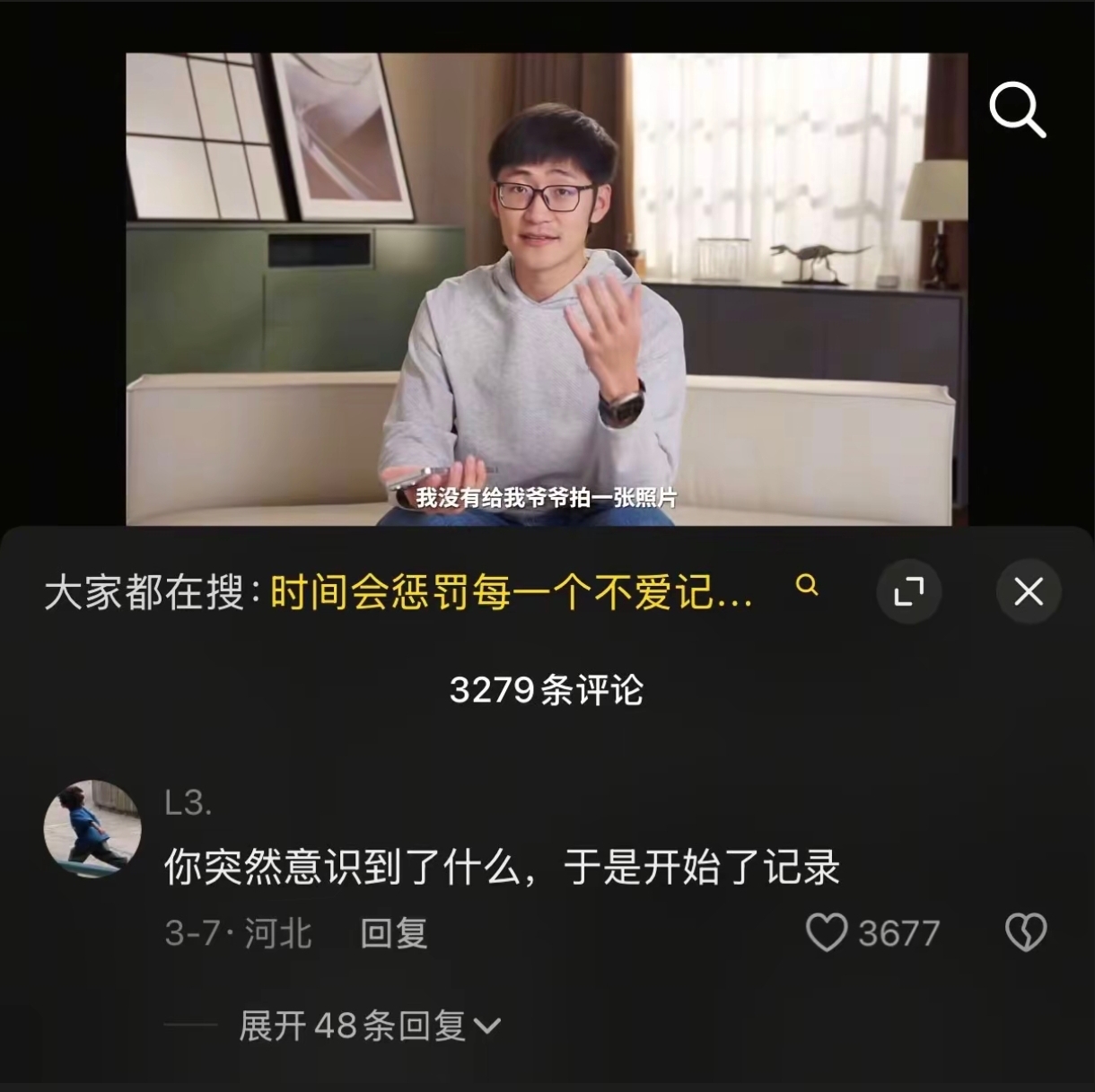
Task: Open the trending search suggestion link
Action: pyautogui.click(x=512, y=592)
